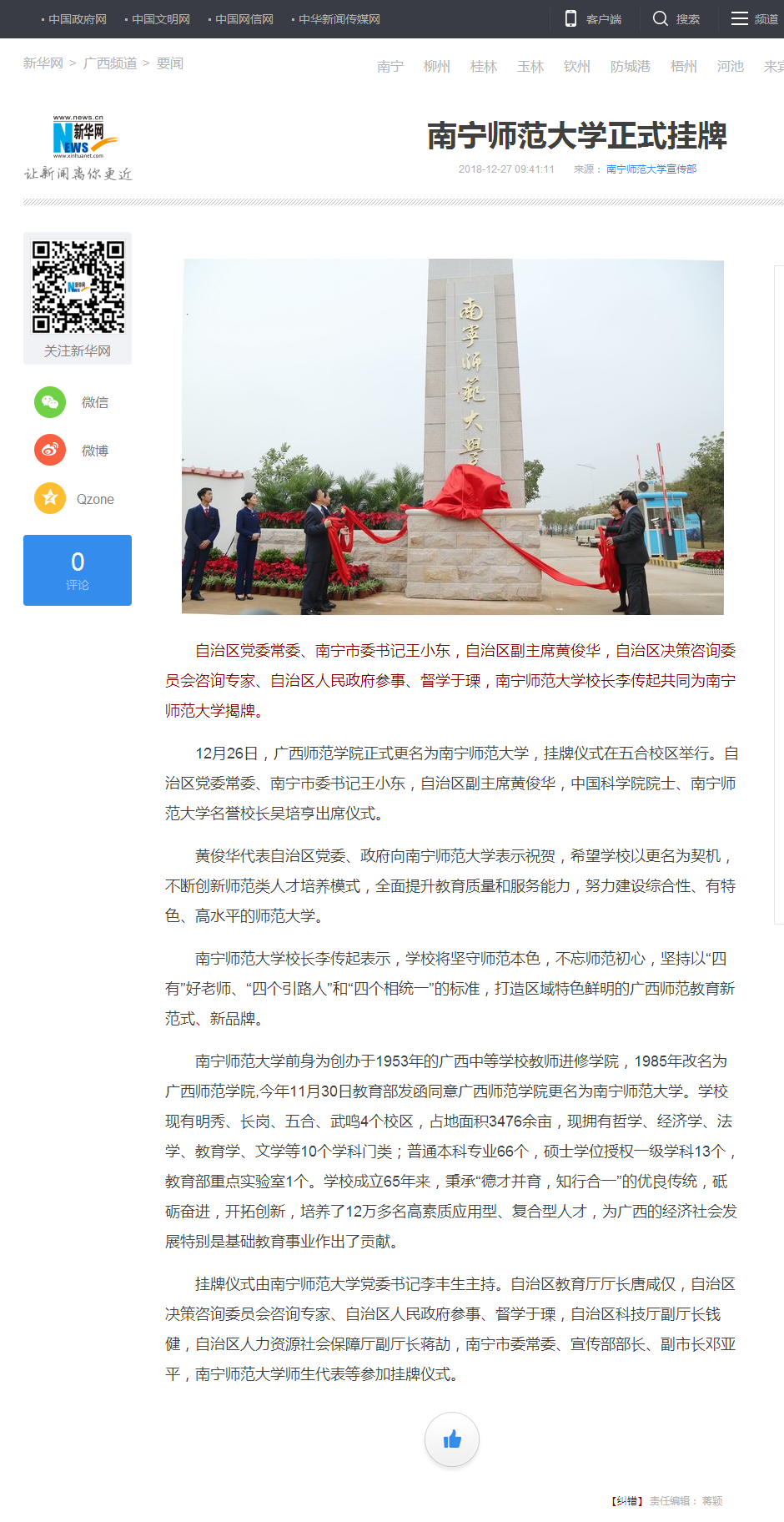Screen dimensions: 784x1522
Task: Open source link 南宁师范大学宣传部
Action: [x=651, y=169]
